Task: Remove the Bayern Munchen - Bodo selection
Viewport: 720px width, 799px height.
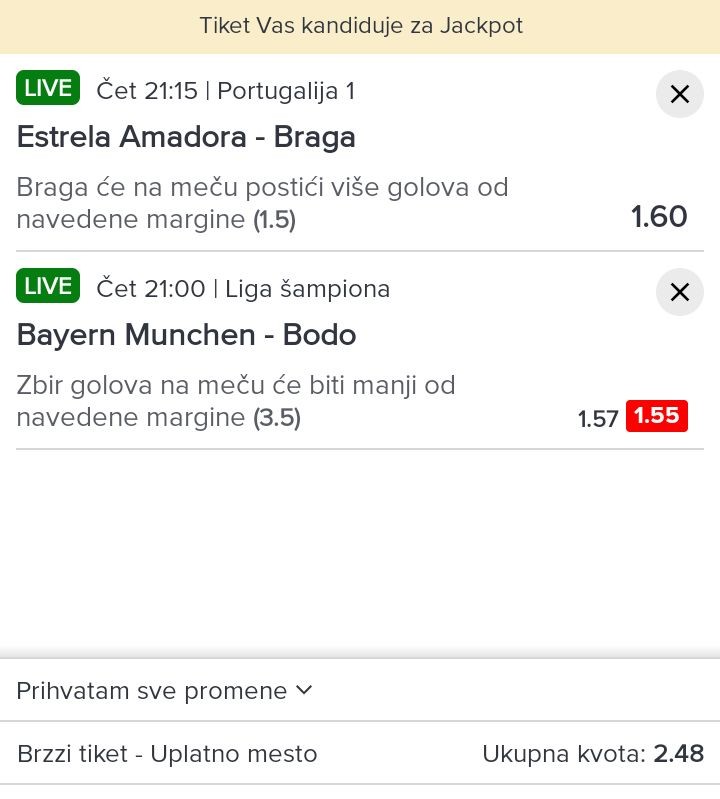Action: (x=679, y=292)
